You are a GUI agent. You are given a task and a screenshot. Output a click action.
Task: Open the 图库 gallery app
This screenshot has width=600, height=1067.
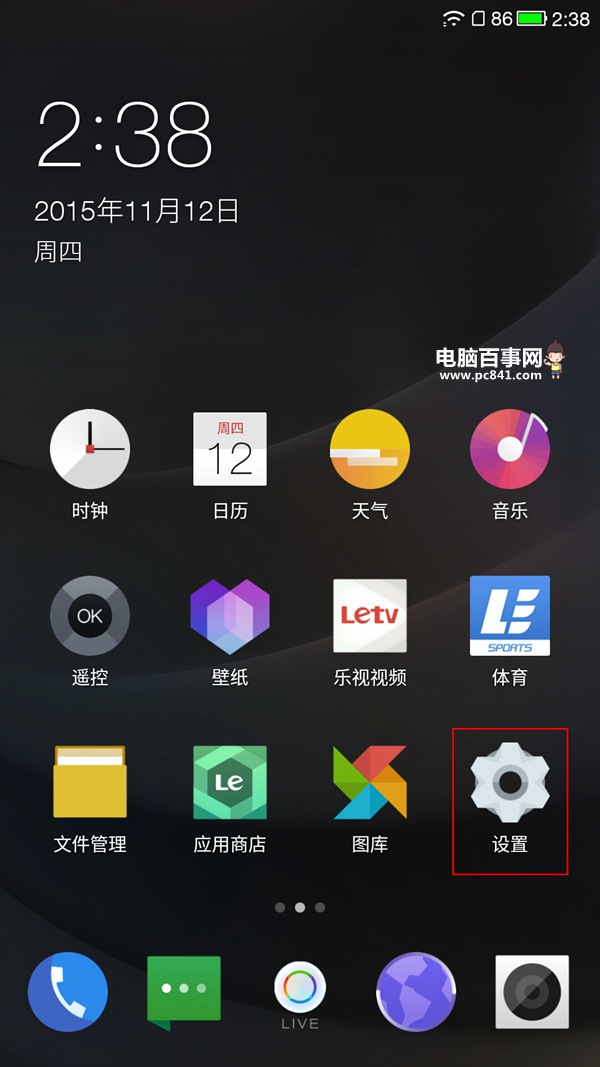pos(370,782)
